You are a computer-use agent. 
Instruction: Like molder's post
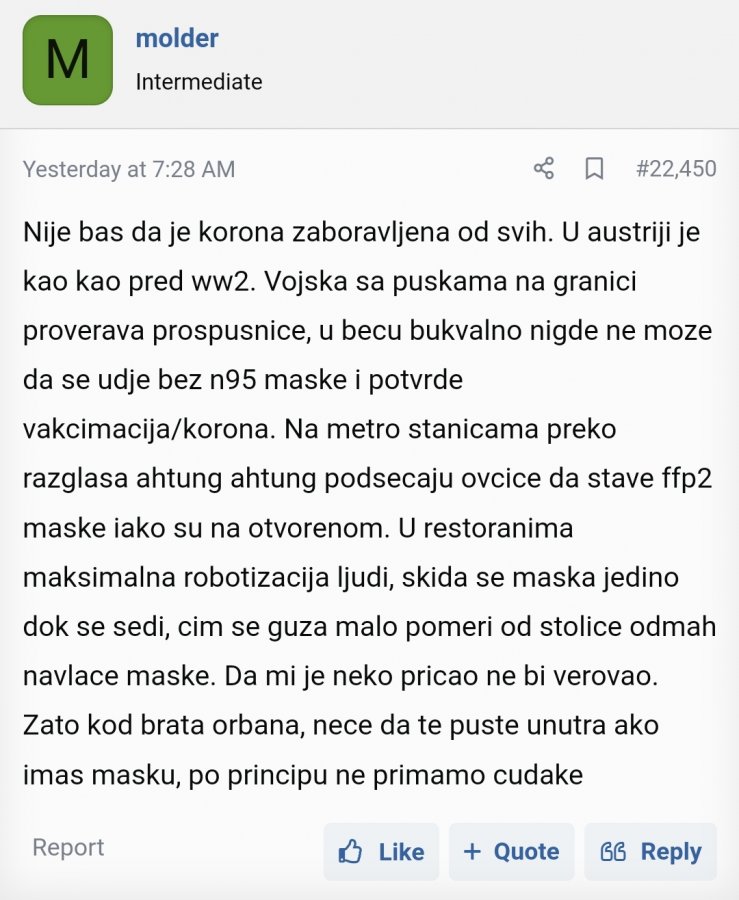pyautogui.click(x=381, y=852)
